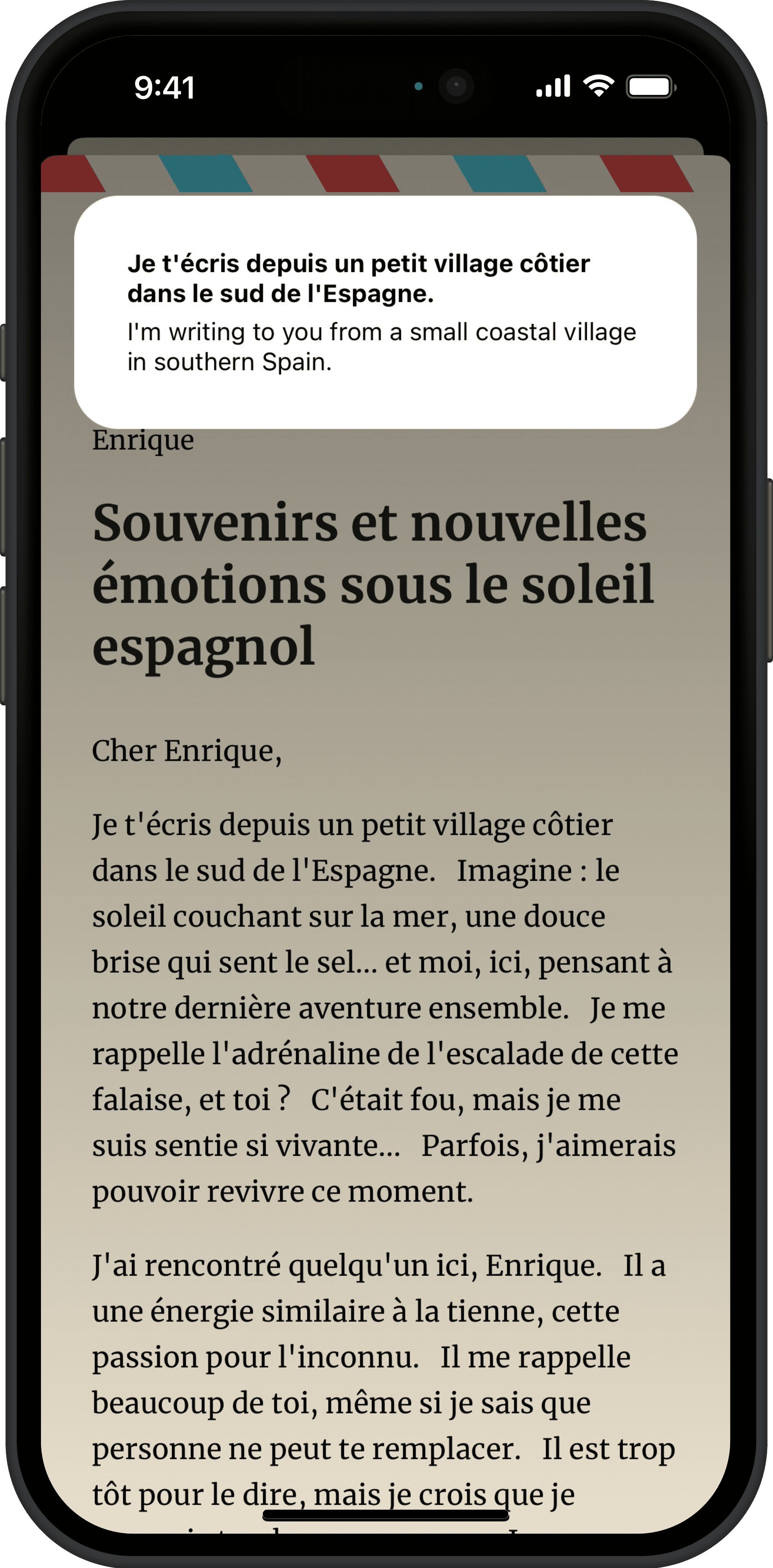The width and height of the screenshot is (773, 1568).
Task: Tap 'Je t'écris depuis un petit village' in the letter
Action: (x=351, y=826)
